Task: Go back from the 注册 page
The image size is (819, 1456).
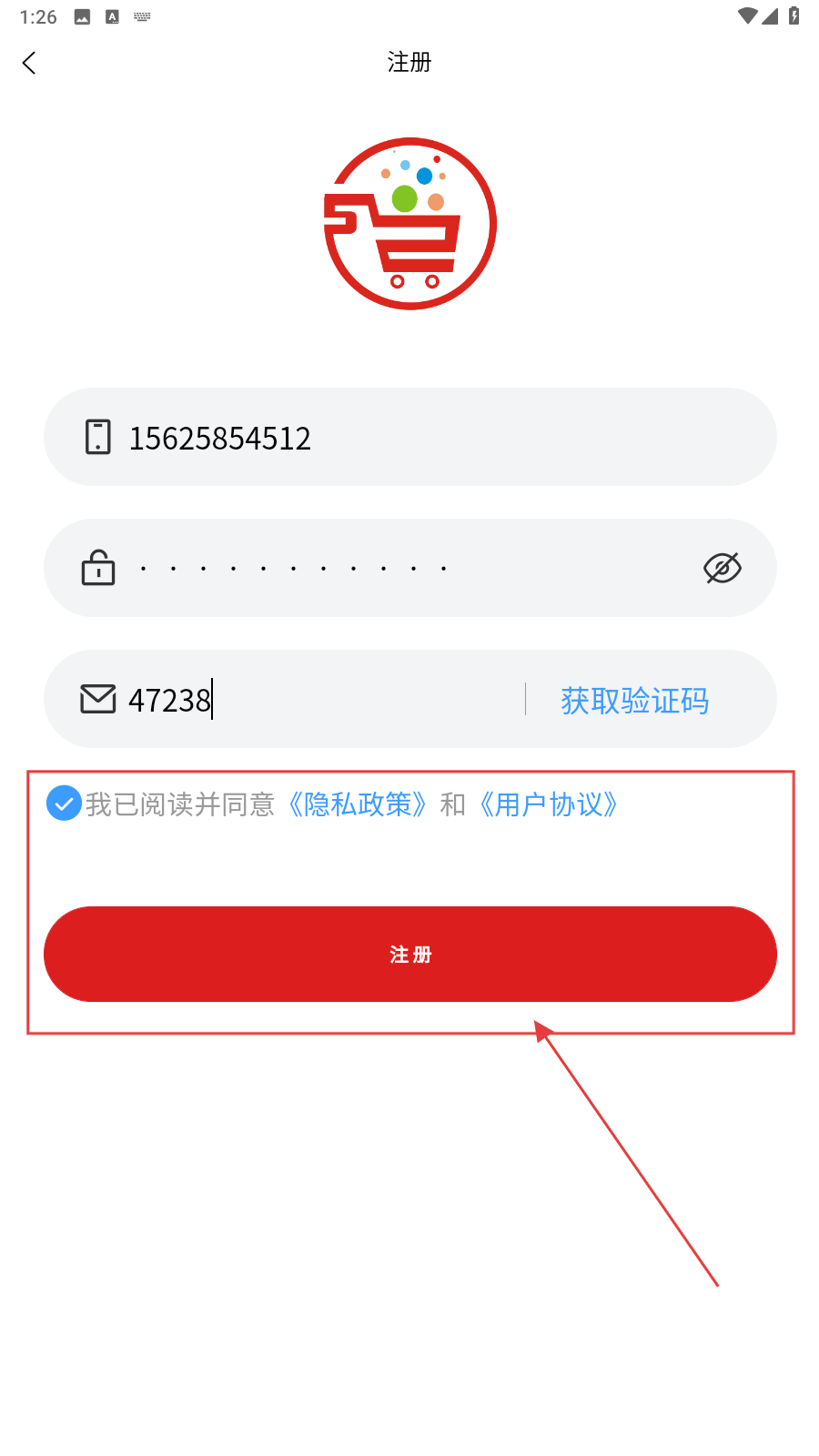Action: pyautogui.click(x=29, y=63)
